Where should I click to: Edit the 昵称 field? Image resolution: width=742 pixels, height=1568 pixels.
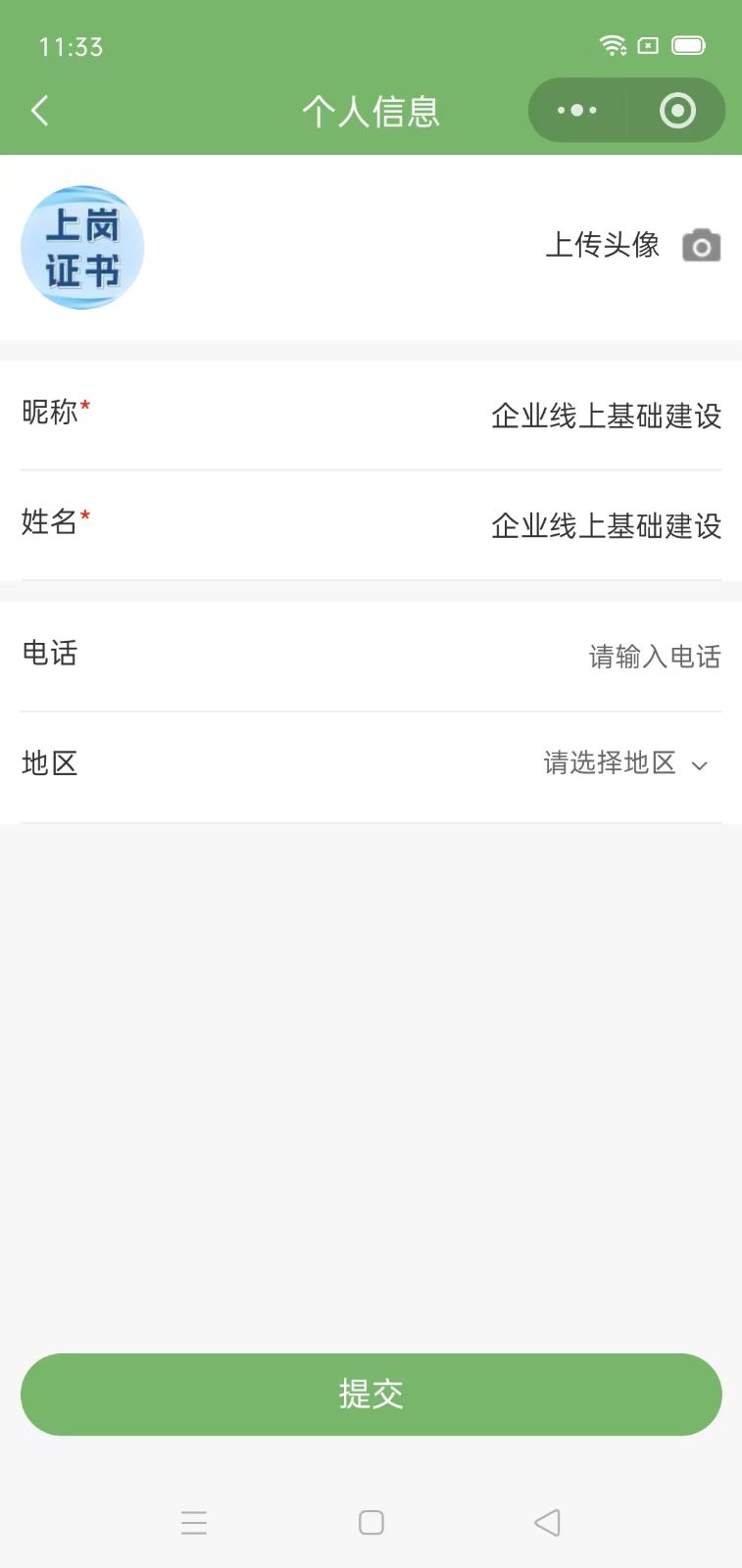coord(605,416)
